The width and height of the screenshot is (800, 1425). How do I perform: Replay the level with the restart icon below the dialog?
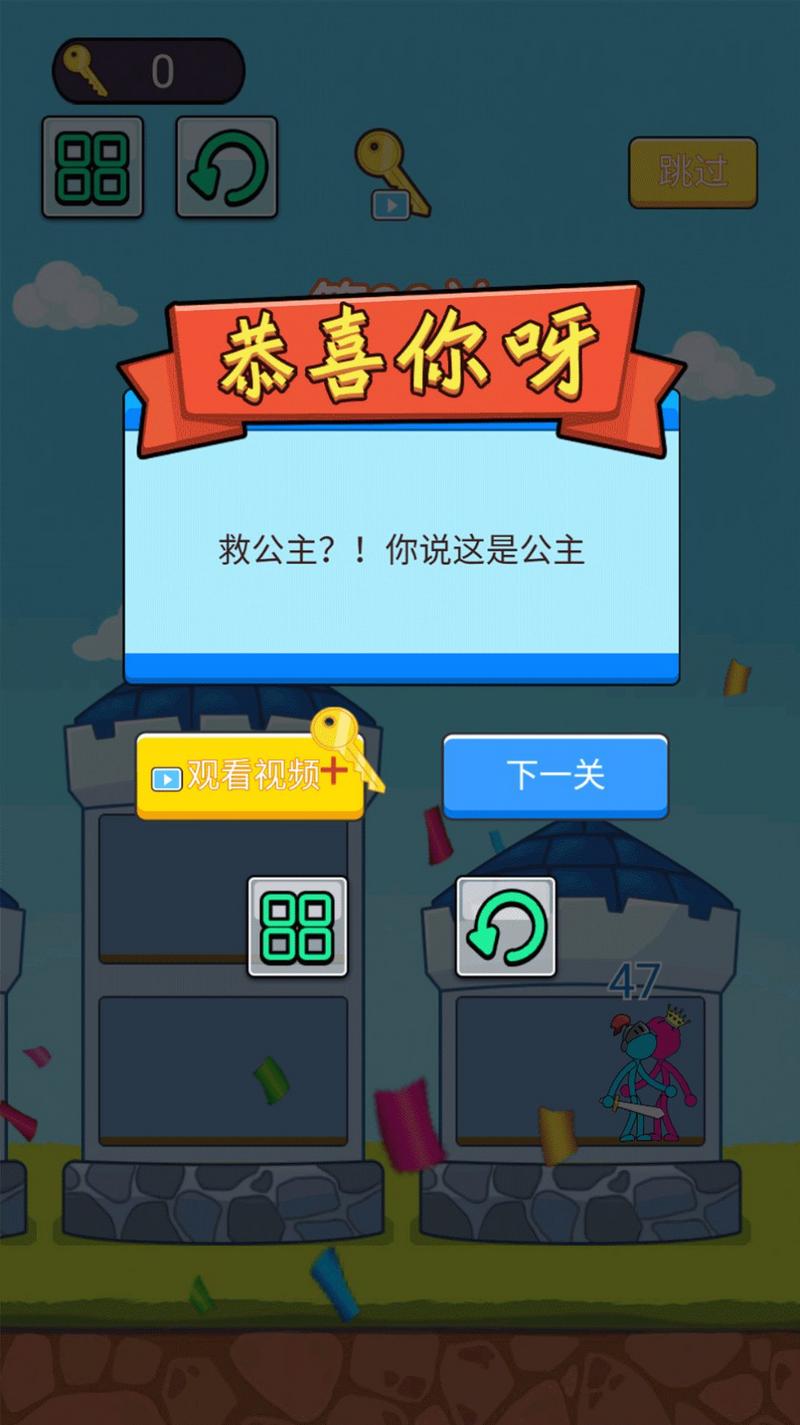click(x=506, y=926)
